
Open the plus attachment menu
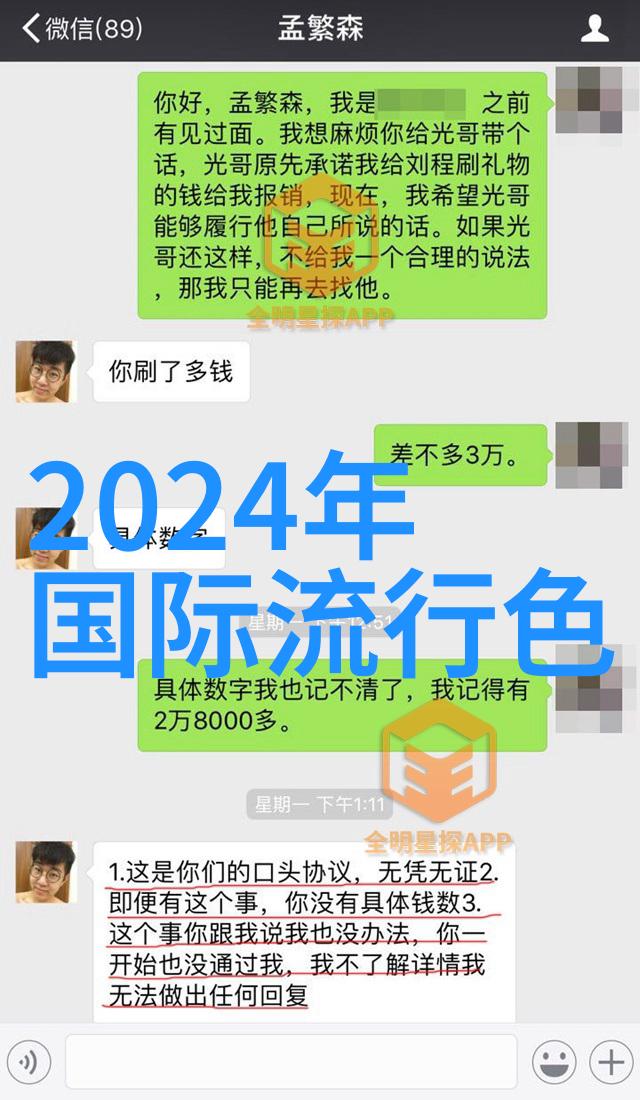(x=610, y=1062)
